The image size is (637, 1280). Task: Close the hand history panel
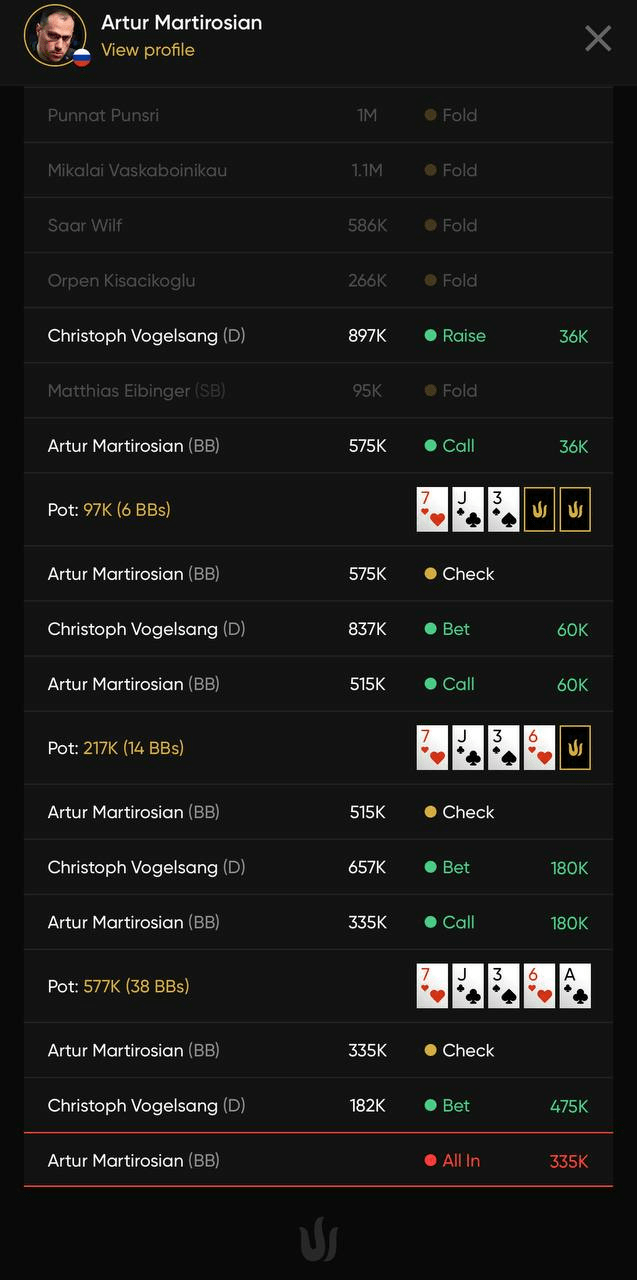[598, 38]
